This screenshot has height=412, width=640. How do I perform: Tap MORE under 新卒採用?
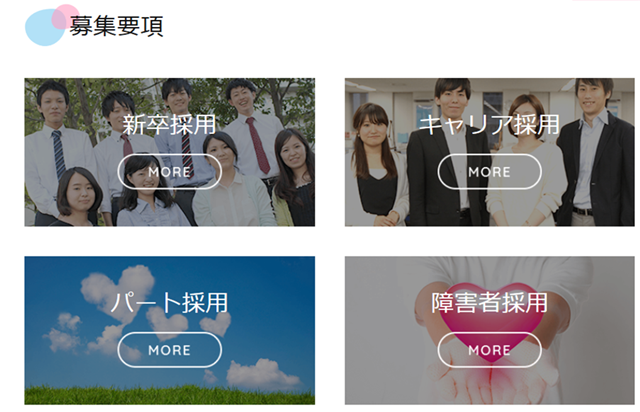point(169,172)
